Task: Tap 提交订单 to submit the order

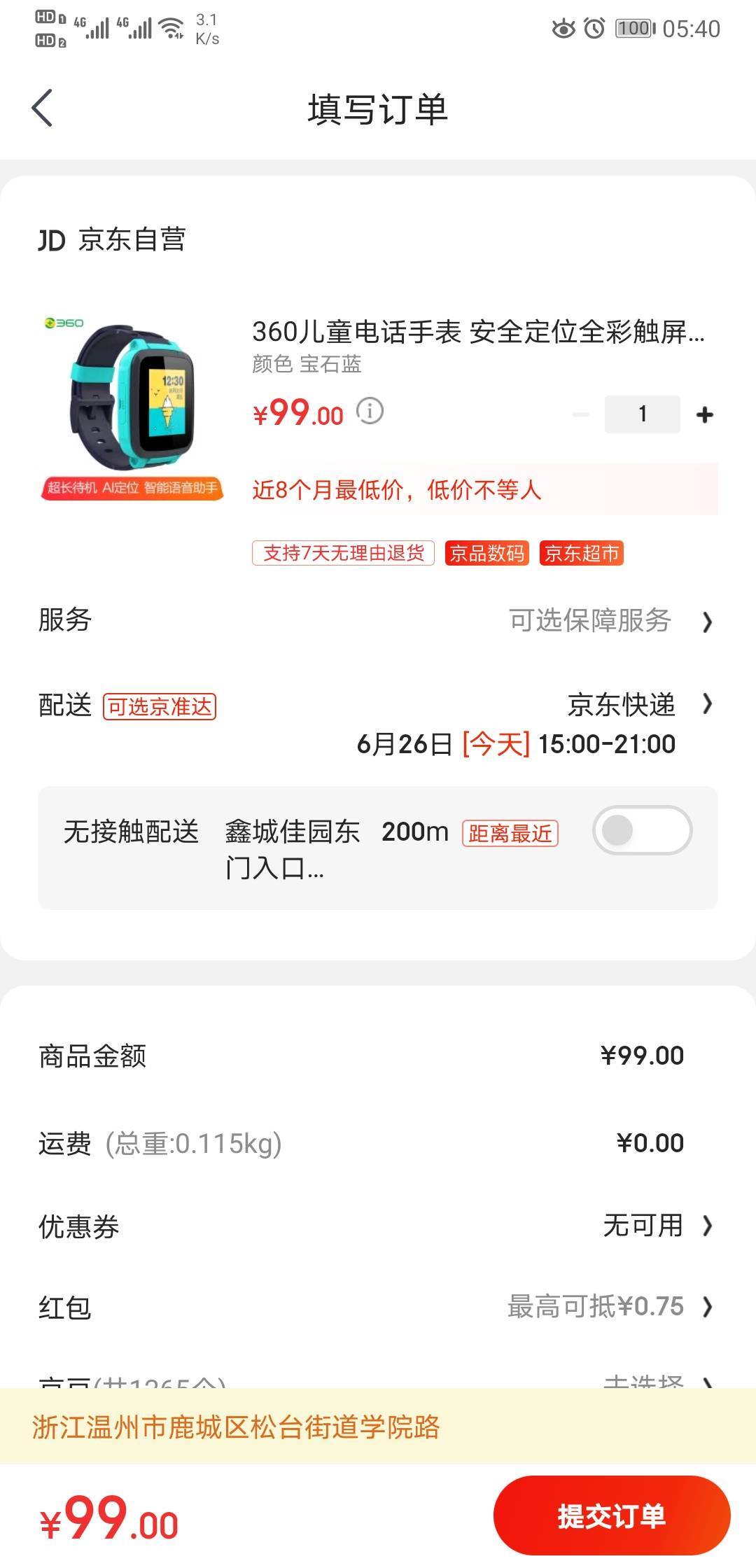Action: tap(611, 1515)
